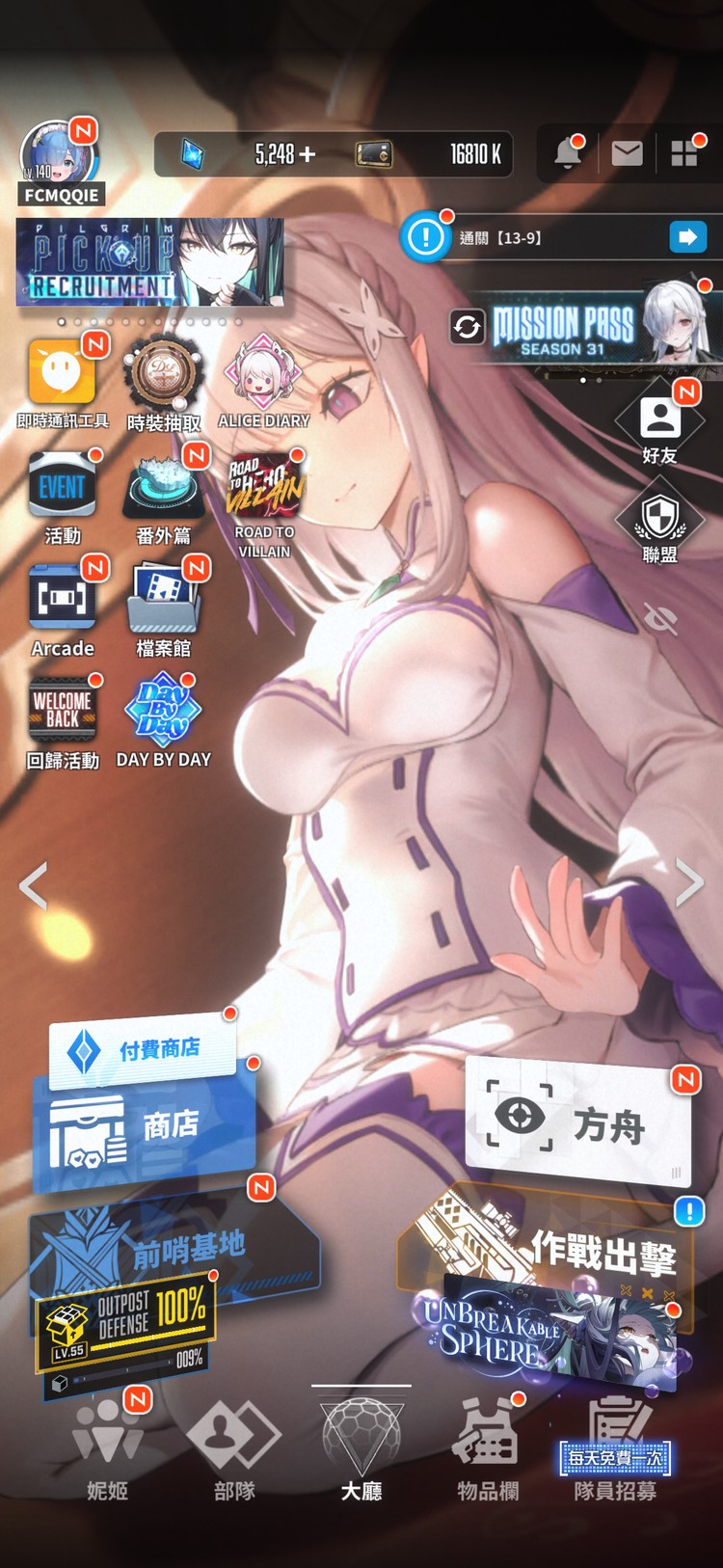723x1568 pixels.
Task: Switch to the 妮姬 tab
Action: pyautogui.click(x=107, y=1446)
